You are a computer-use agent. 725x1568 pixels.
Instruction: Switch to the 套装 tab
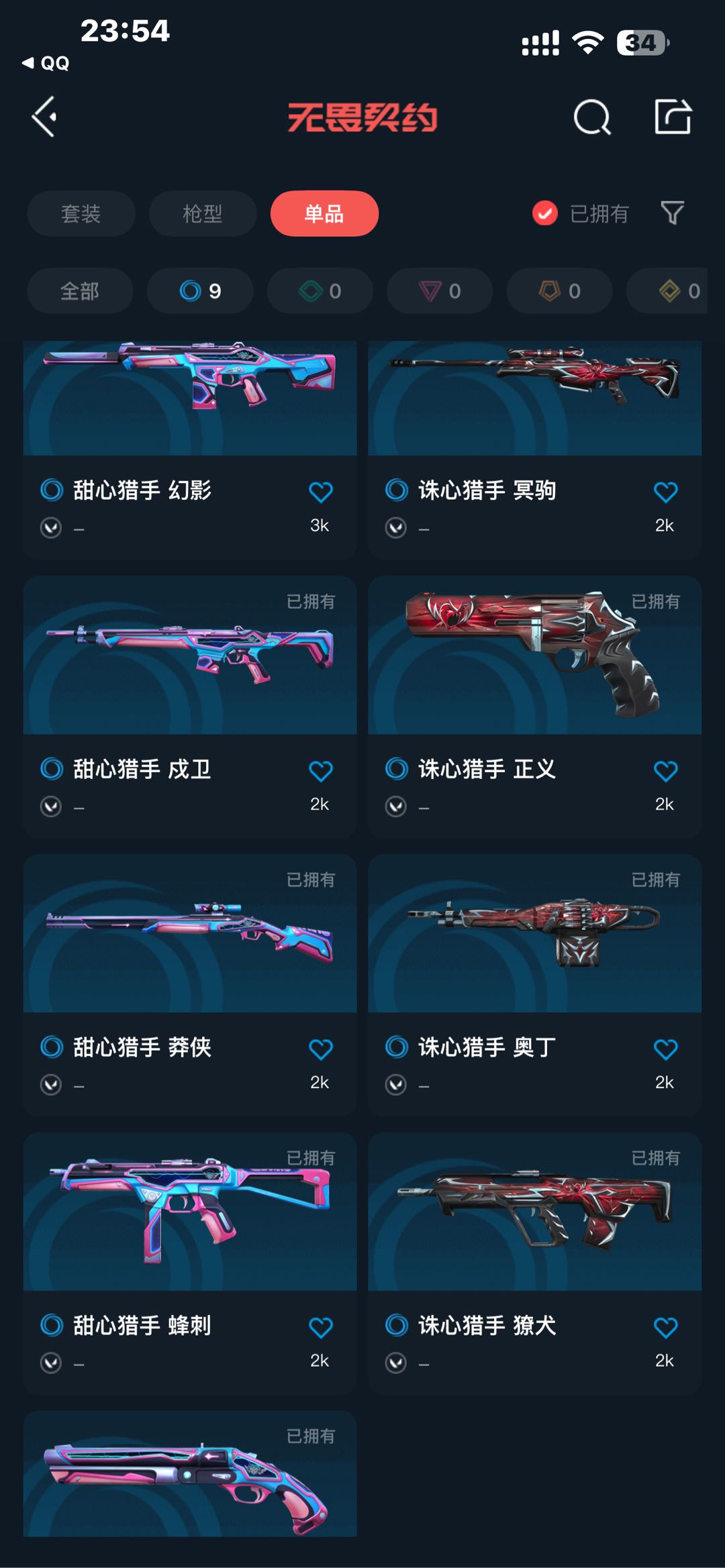81,213
